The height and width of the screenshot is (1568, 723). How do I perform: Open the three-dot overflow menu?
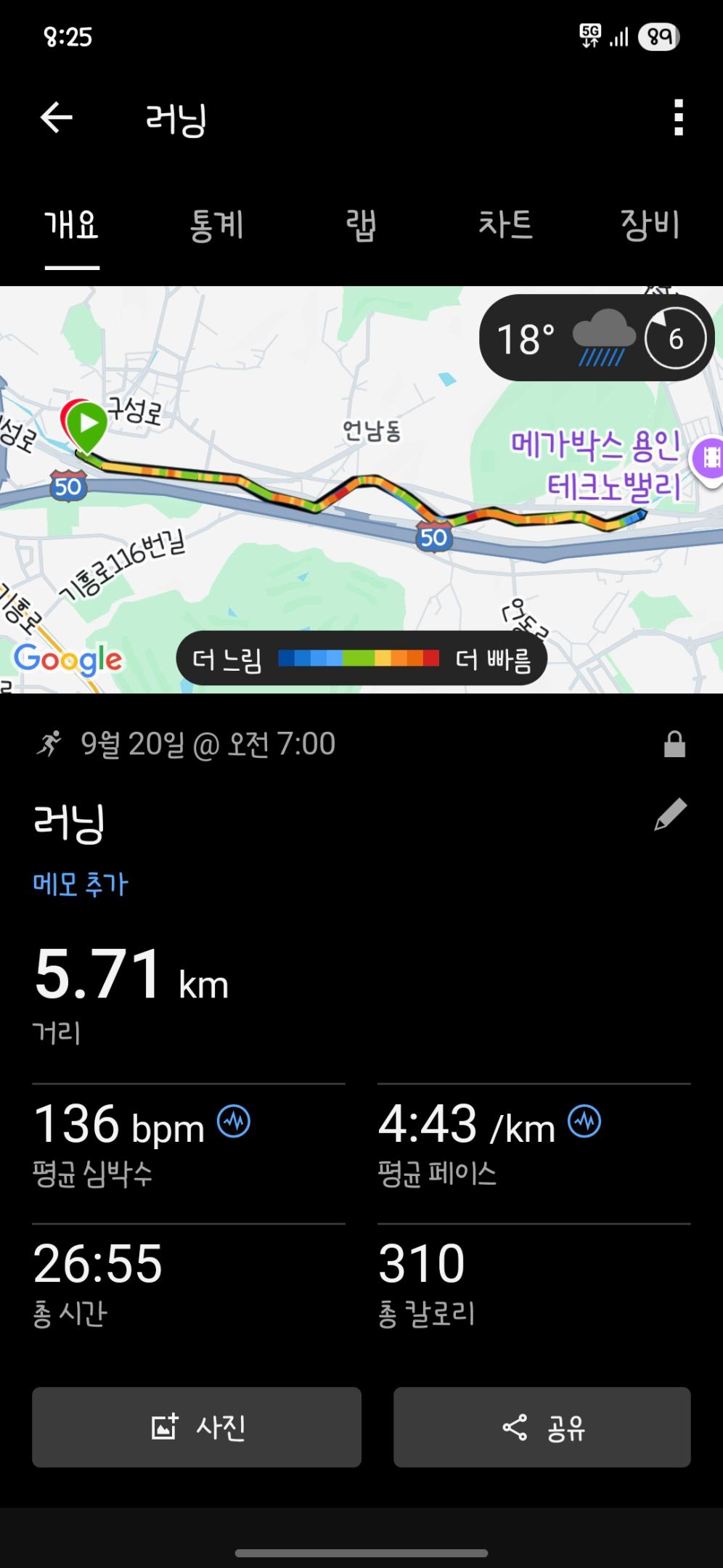point(678,118)
